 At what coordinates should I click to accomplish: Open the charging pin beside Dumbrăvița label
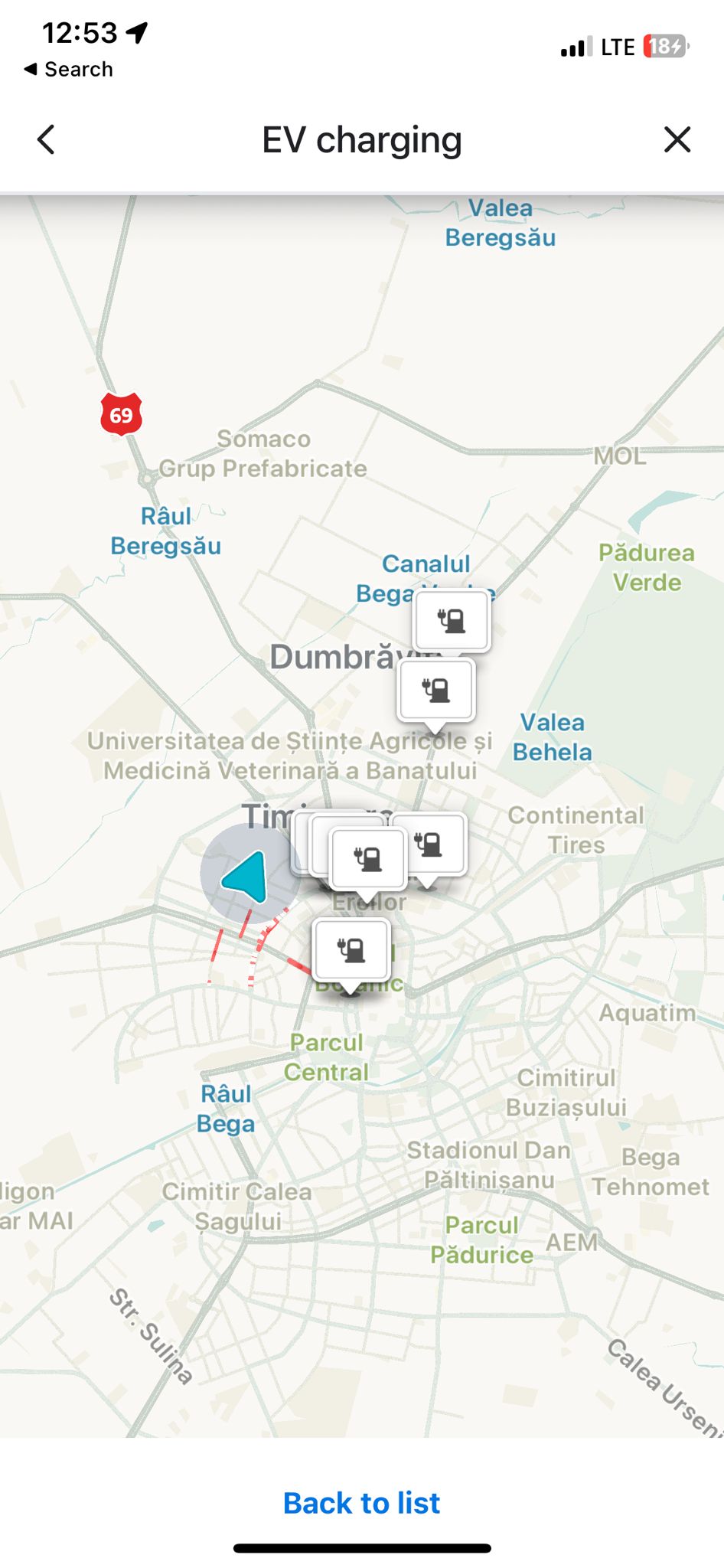436,691
